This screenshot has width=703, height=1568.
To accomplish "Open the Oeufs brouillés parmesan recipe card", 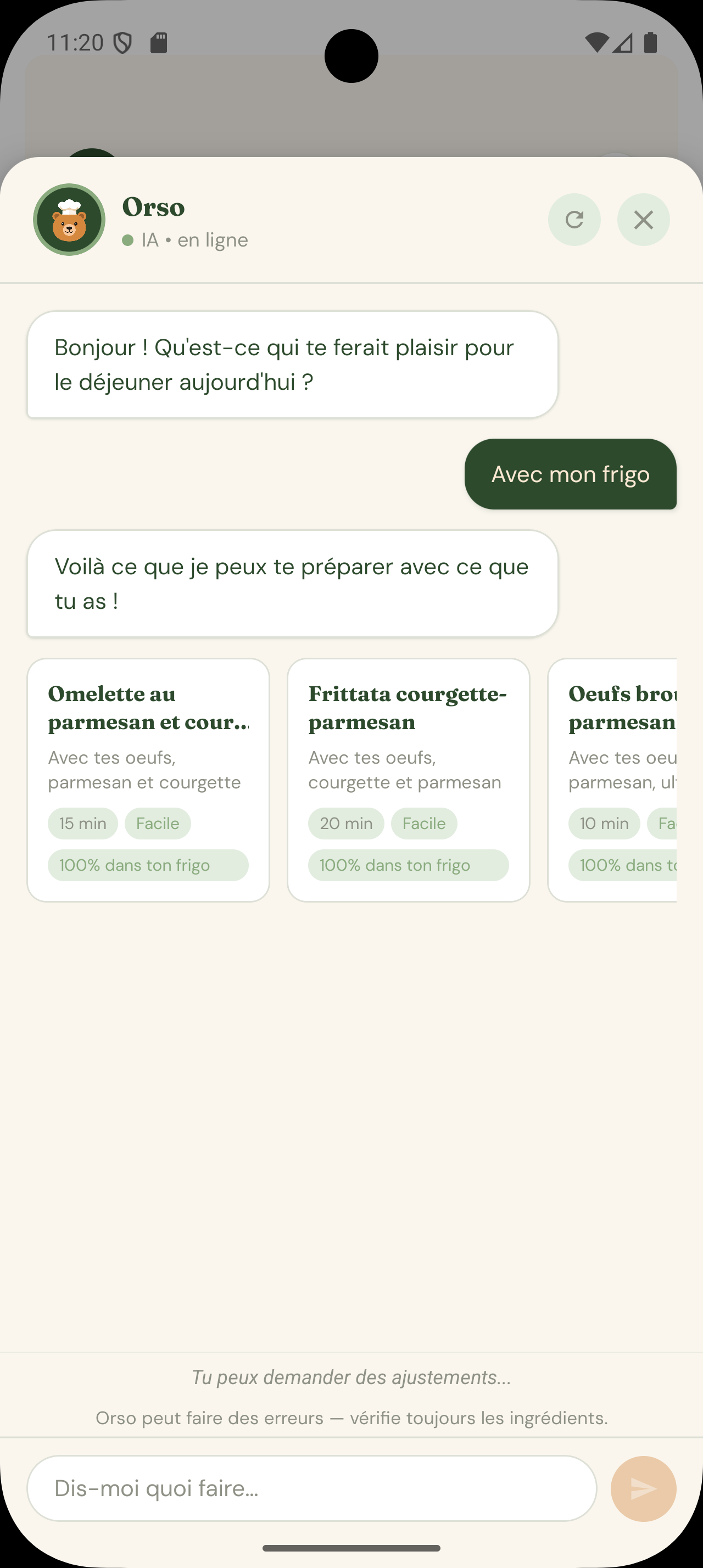I will coord(612,780).
